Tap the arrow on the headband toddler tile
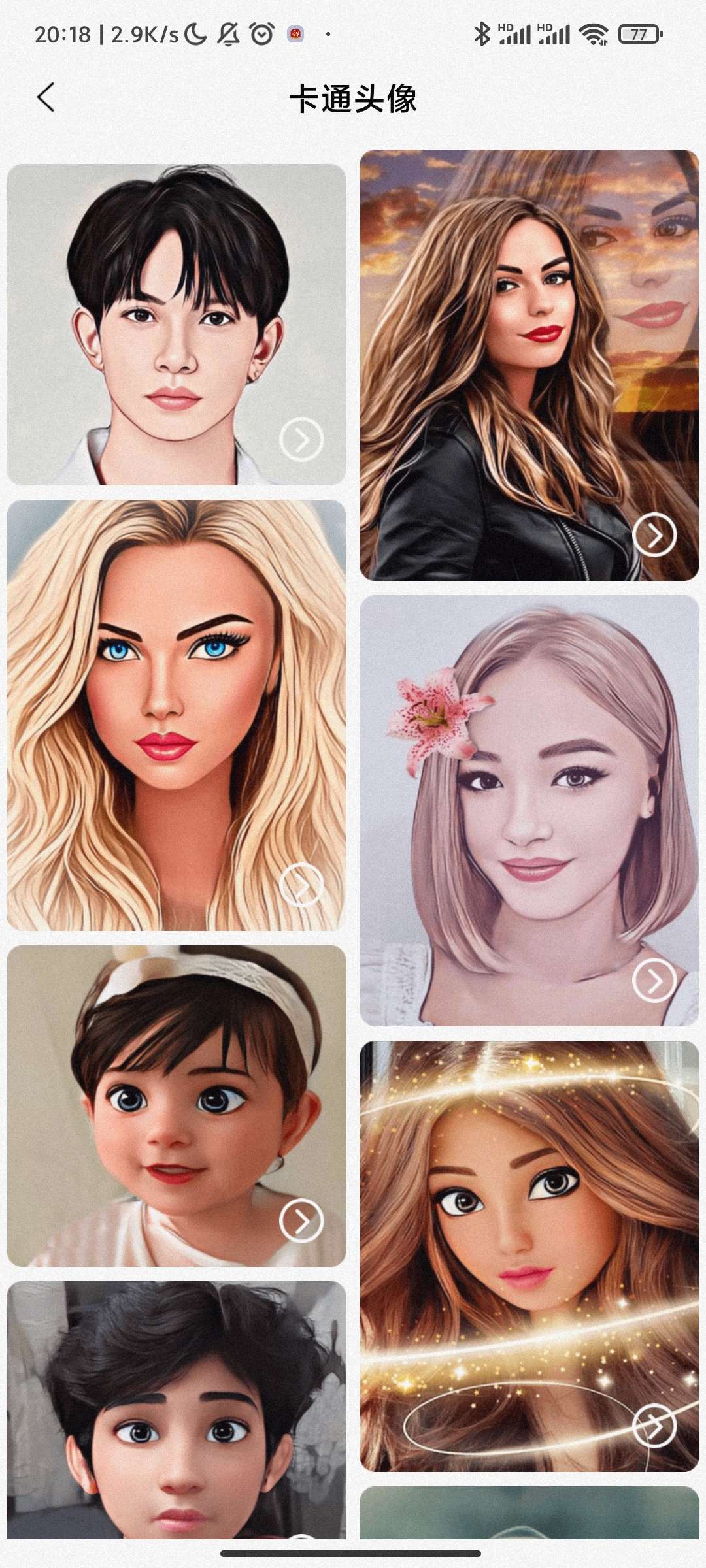 [301, 1220]
